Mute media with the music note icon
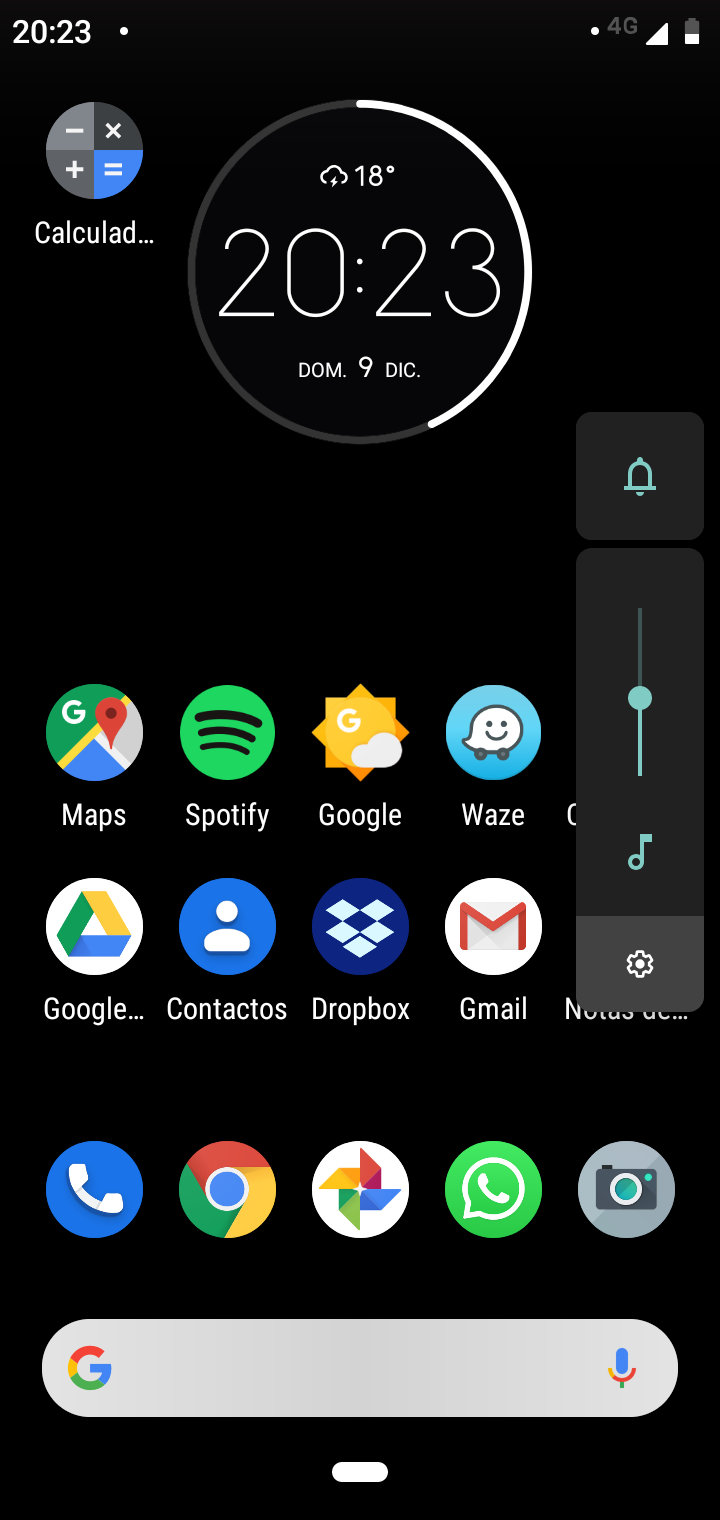Image resolution: width=720 pixels, height=1520 pixels. (x=640, y=852)
